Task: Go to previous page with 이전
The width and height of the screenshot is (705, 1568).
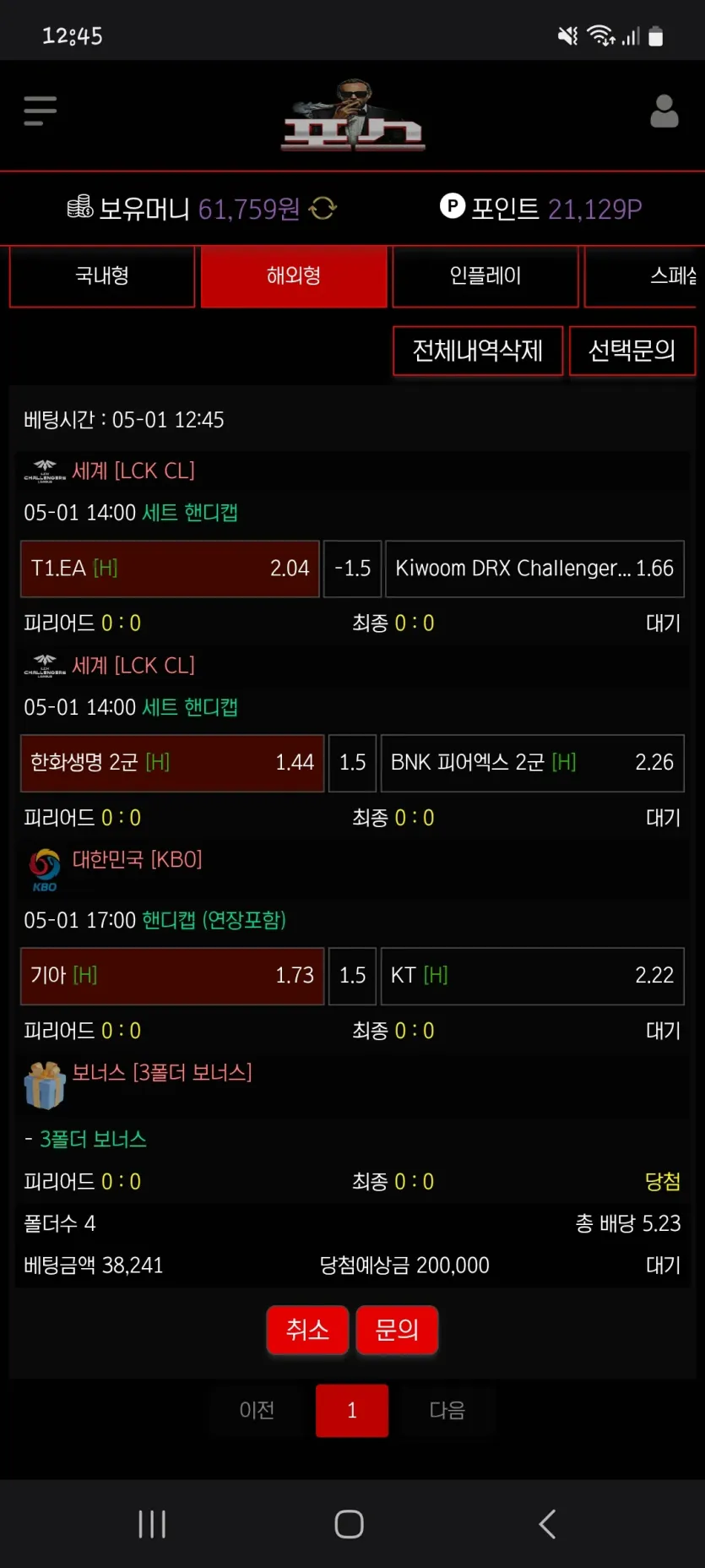Action: [258, 1410]
